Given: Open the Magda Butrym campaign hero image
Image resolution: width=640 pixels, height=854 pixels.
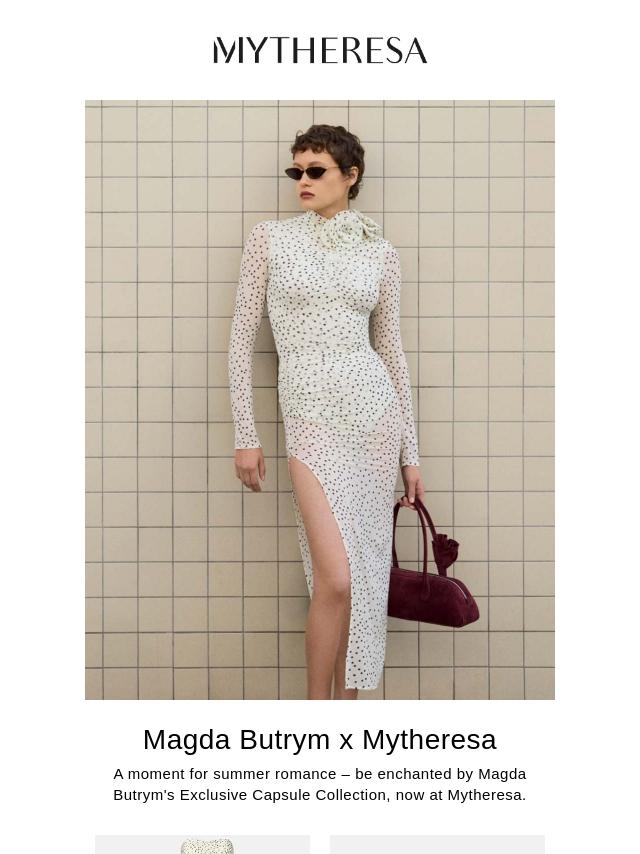Looking at the screenshot, I should (x=320, y=400).
